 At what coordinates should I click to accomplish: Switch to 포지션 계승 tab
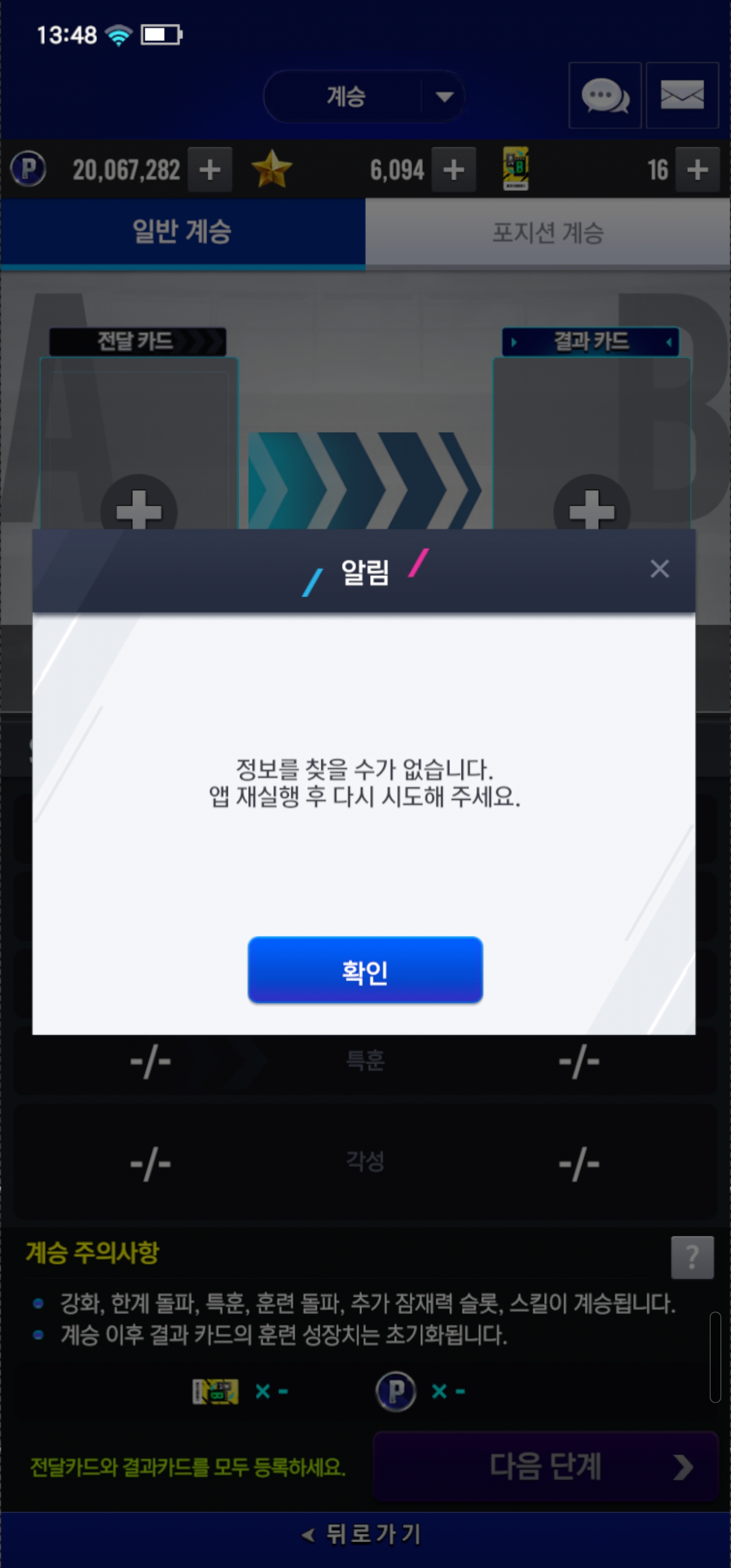pos(548,232)
